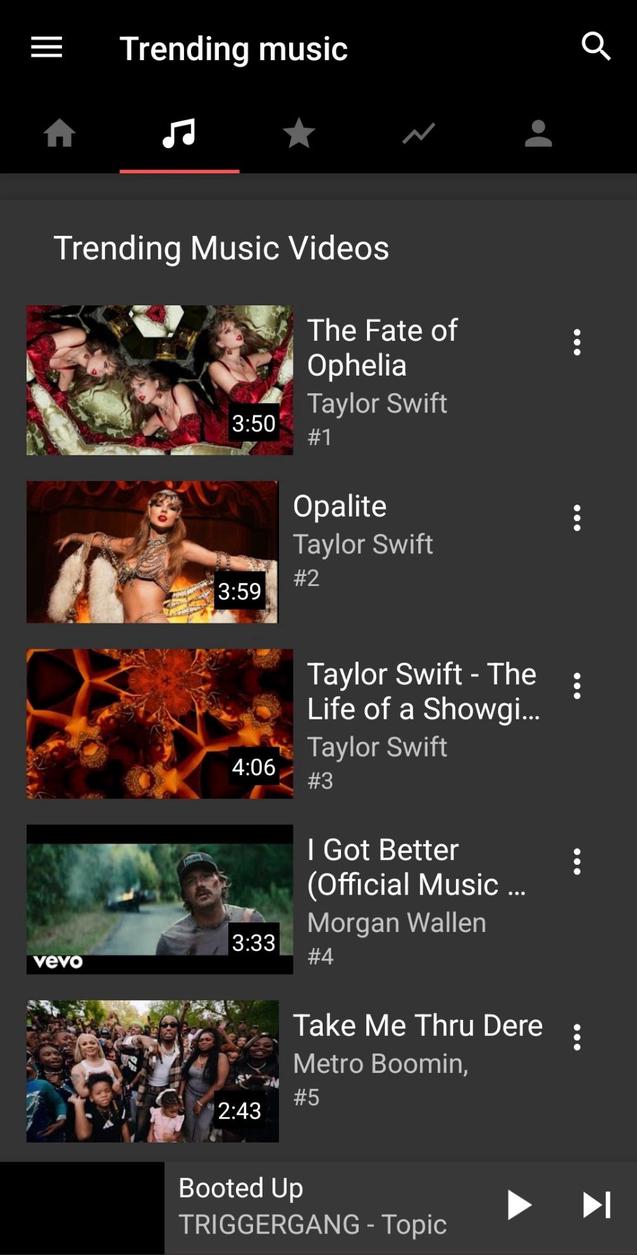This screenshot has width=637, height=1255.
Task: Switch to the star favorites tab
Action: point(298,133)
